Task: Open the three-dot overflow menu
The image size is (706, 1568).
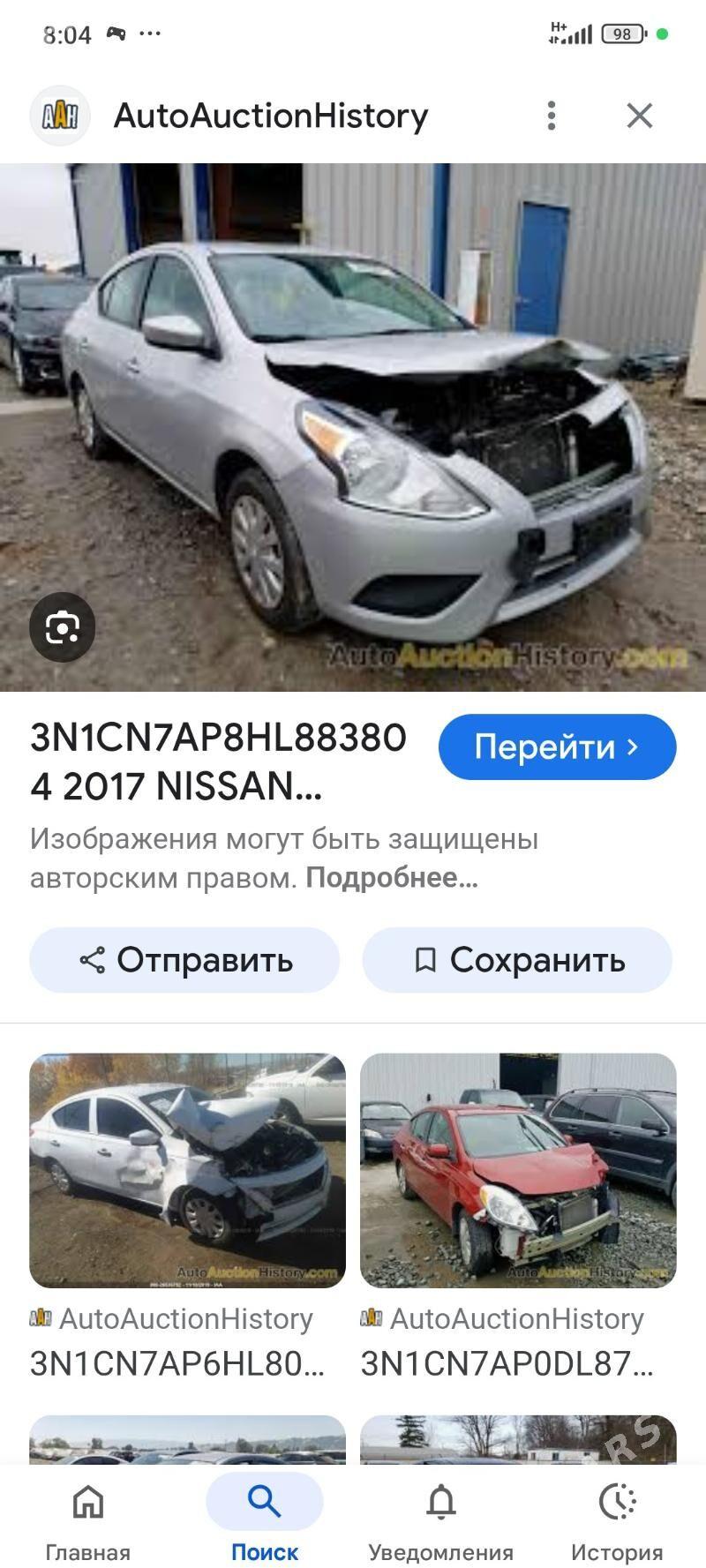Action: [x=552, y=116]
